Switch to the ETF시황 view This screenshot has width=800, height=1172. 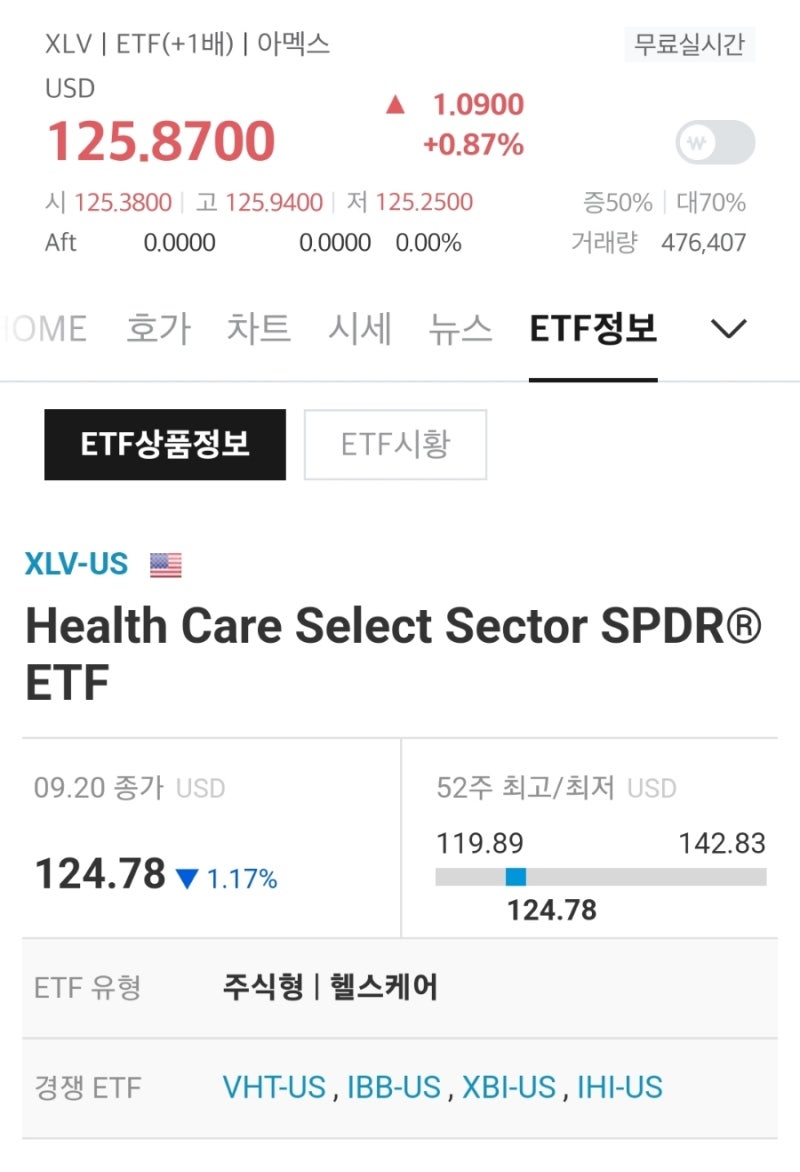(x=395, y=443)
